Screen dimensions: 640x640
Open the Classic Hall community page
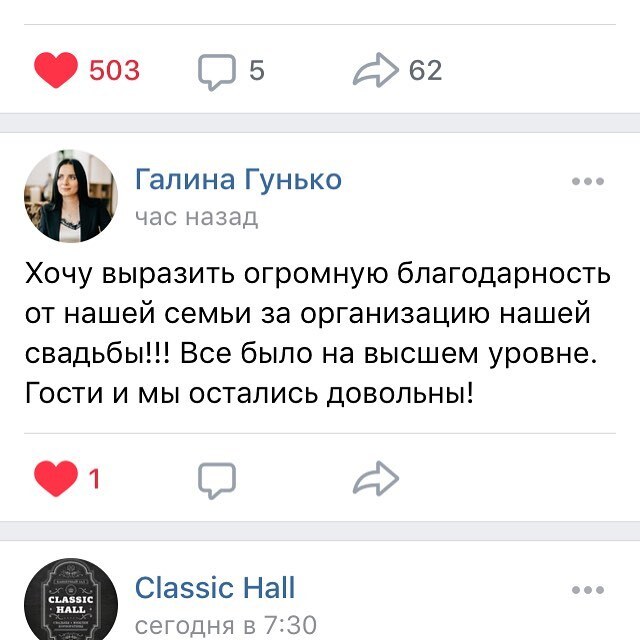[215, 587]
